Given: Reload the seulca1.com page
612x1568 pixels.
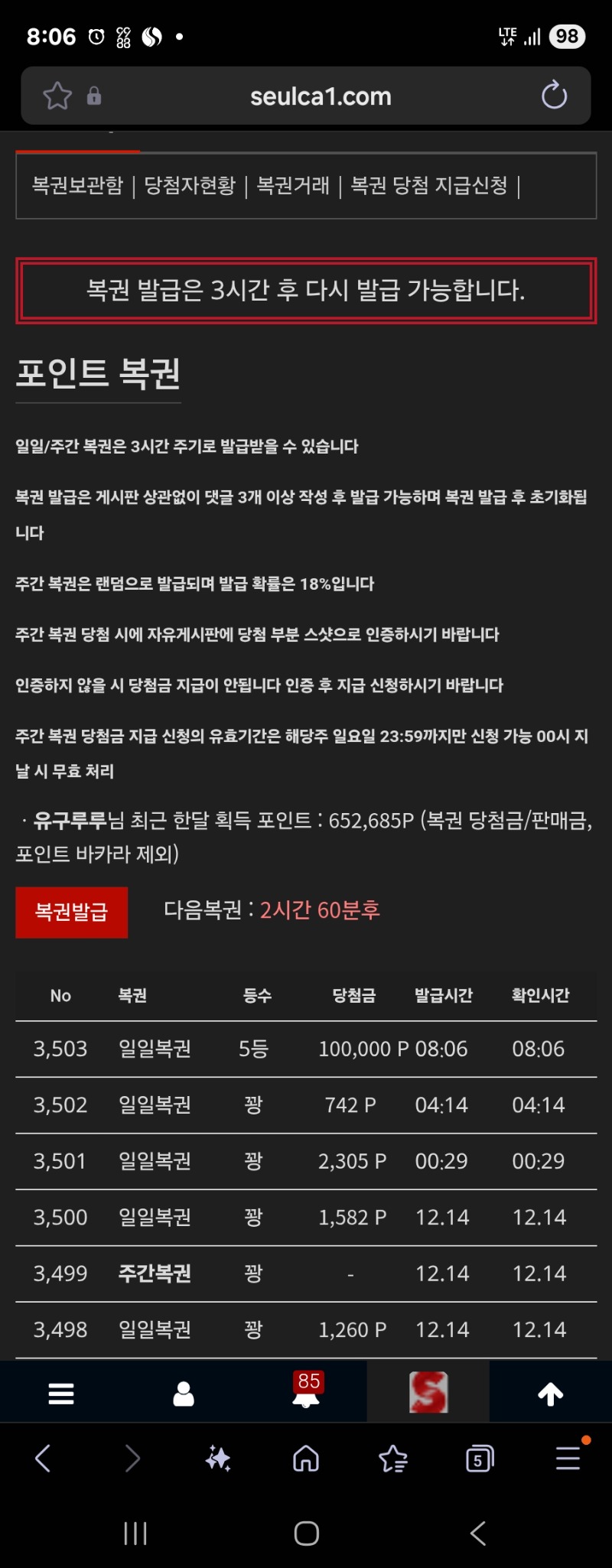Looking at the screenshot, I should [554, 96].
